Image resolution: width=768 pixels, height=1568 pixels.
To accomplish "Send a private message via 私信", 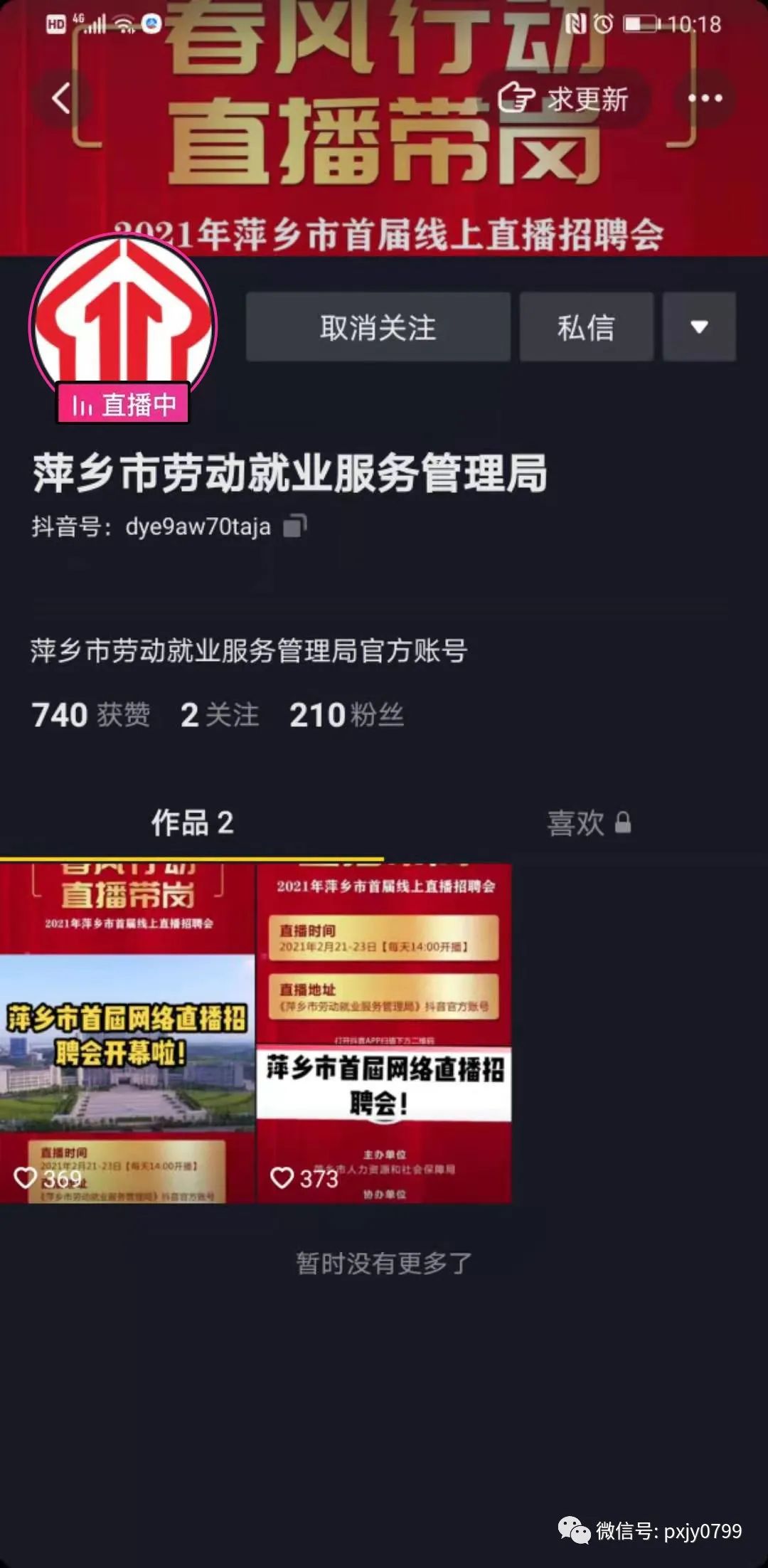I will click(586, 327).
